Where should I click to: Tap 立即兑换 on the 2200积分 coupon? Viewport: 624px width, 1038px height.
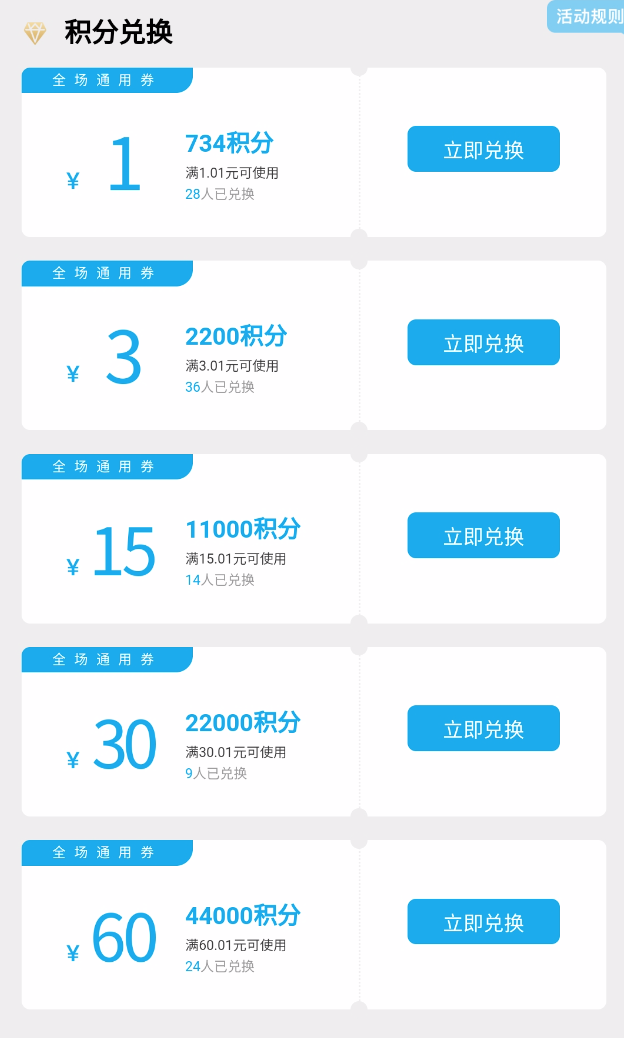tap(483, 342)
